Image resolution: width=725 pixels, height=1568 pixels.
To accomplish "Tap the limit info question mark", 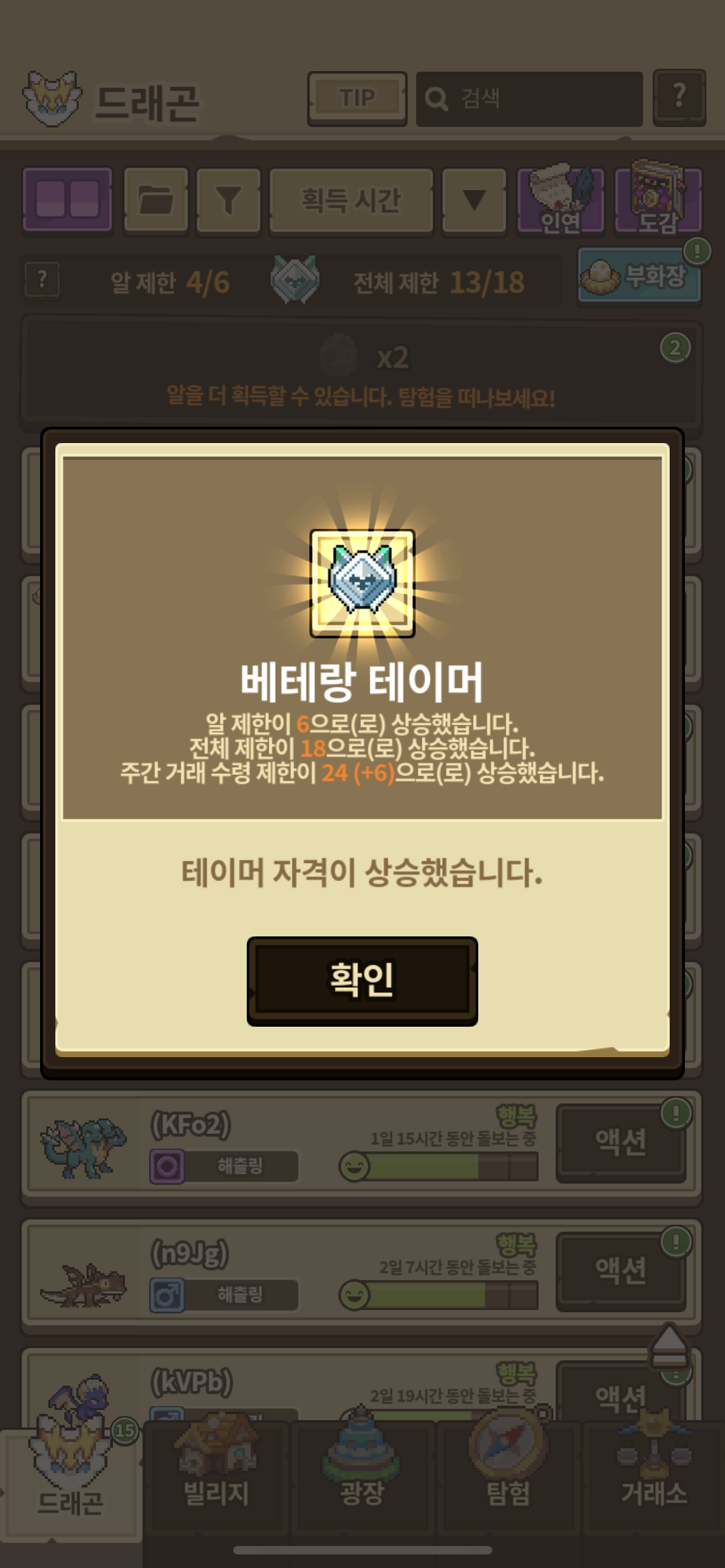I will pos(42,280).
